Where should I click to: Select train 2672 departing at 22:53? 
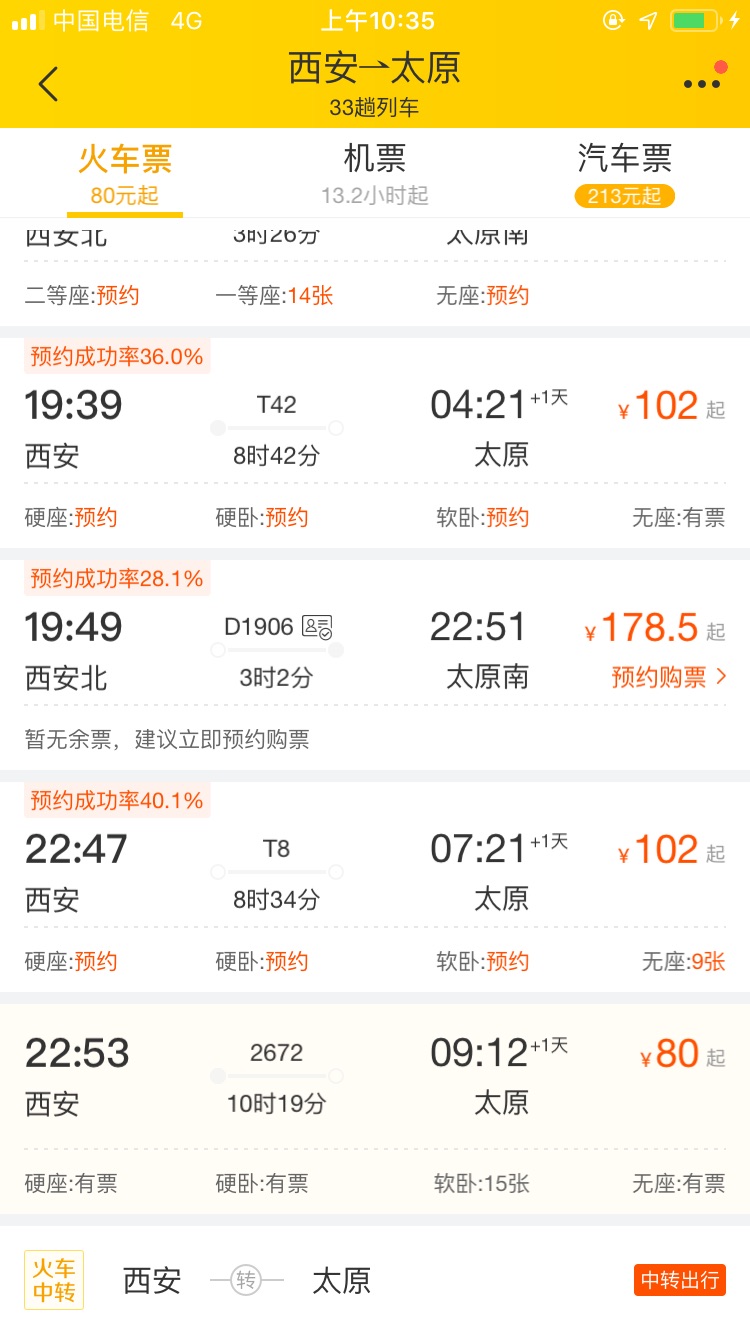pyautogui.click(x=276, y=1078)
